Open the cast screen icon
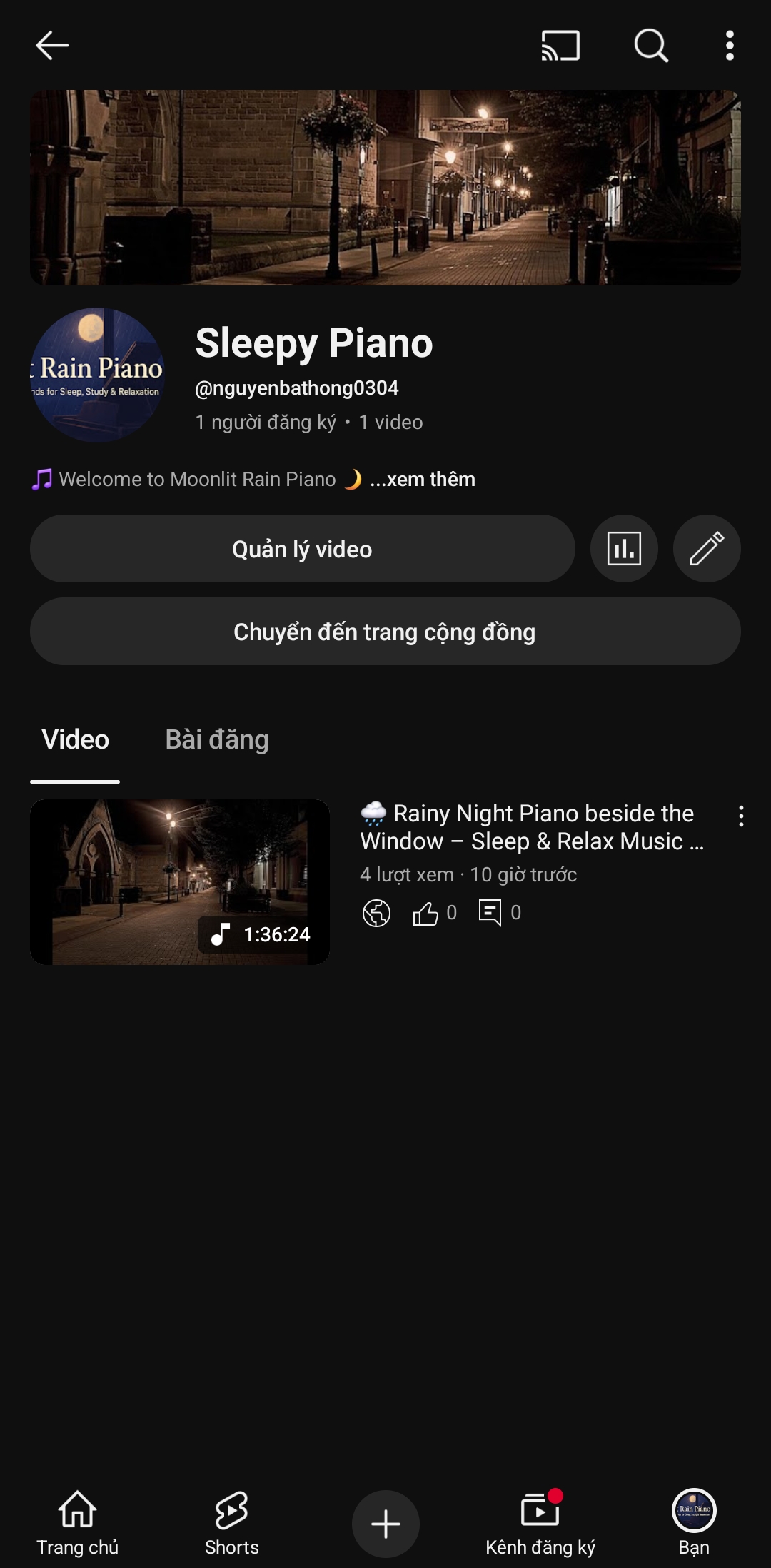 (560, 46)
